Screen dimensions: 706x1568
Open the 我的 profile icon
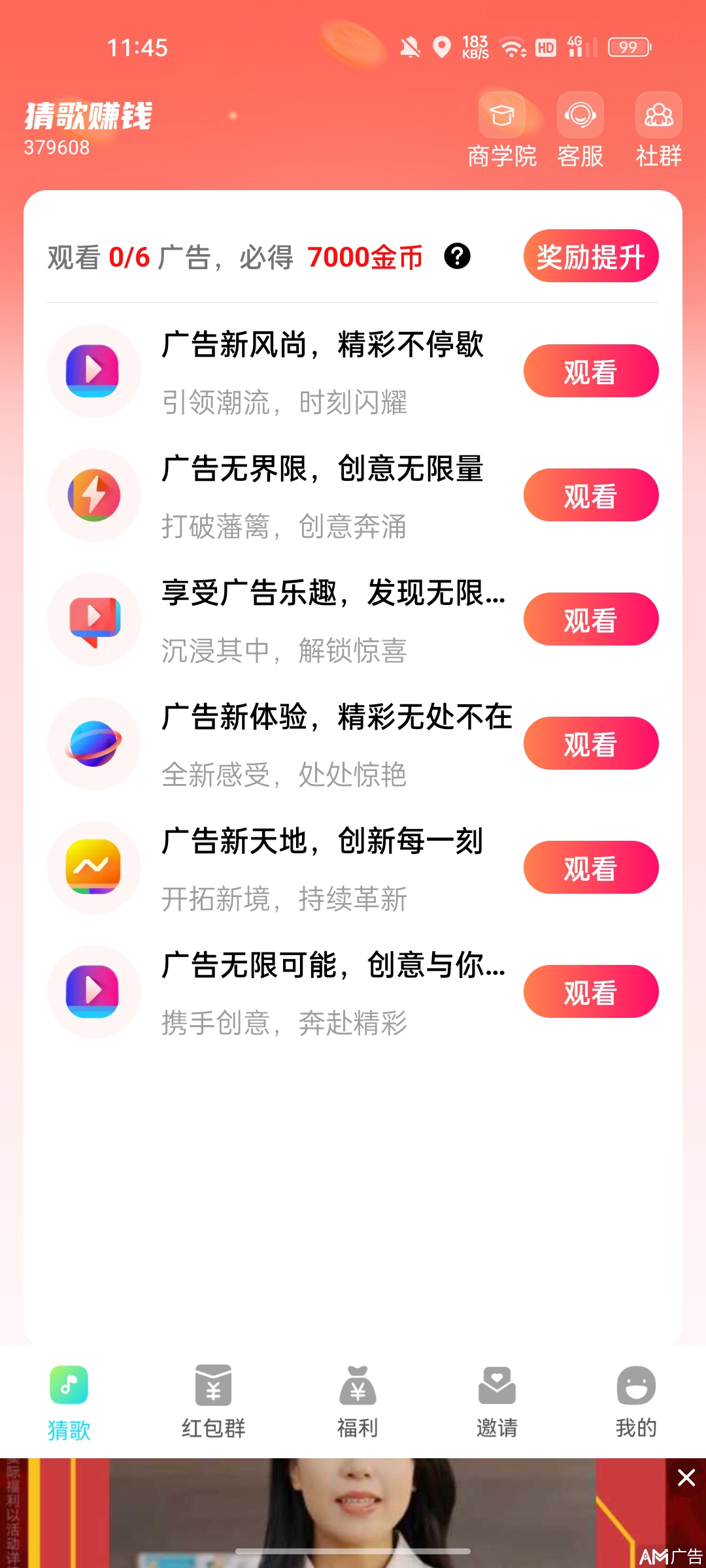pos(637,1383)
